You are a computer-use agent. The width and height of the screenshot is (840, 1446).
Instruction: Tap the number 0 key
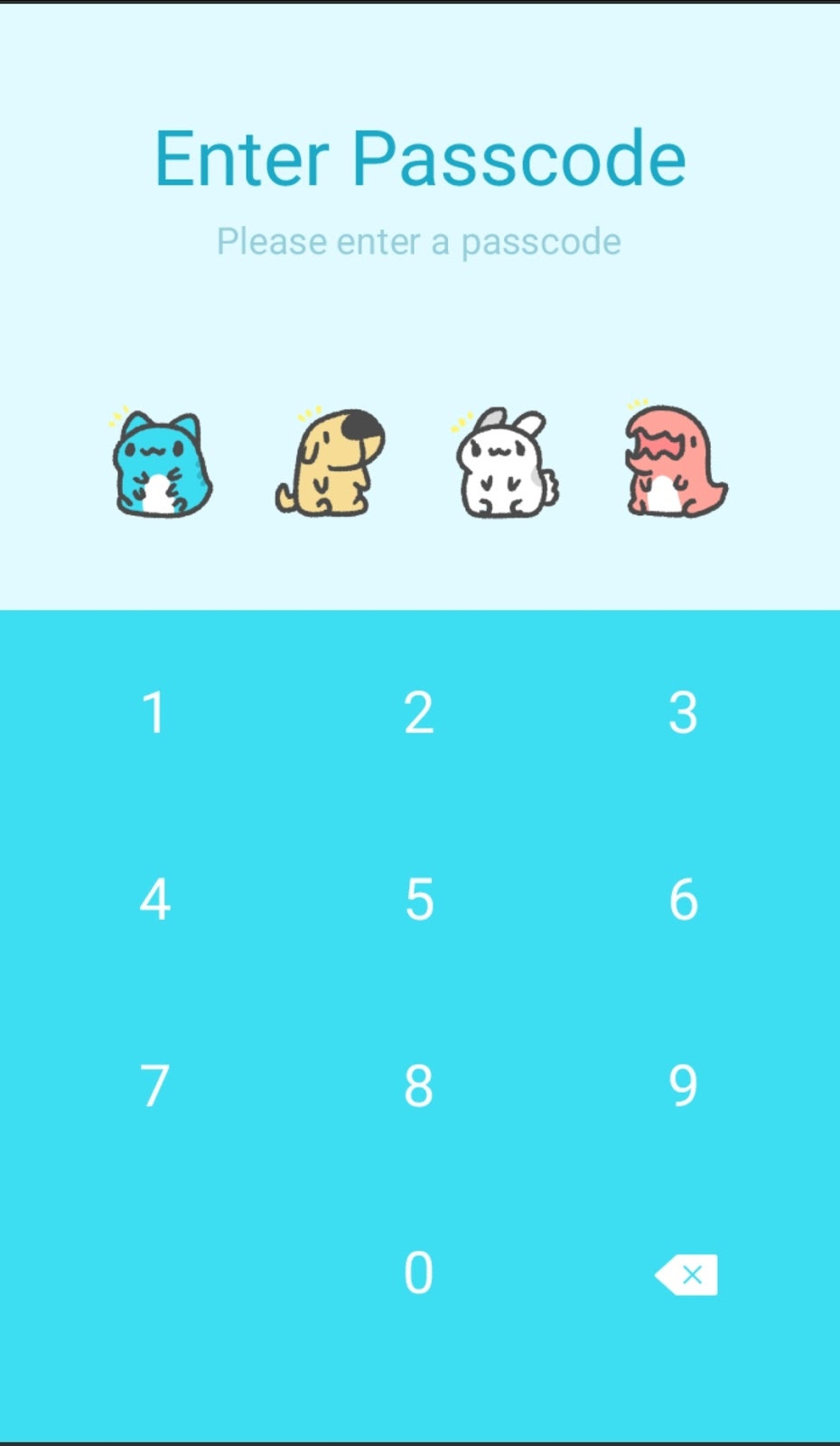418,1272
